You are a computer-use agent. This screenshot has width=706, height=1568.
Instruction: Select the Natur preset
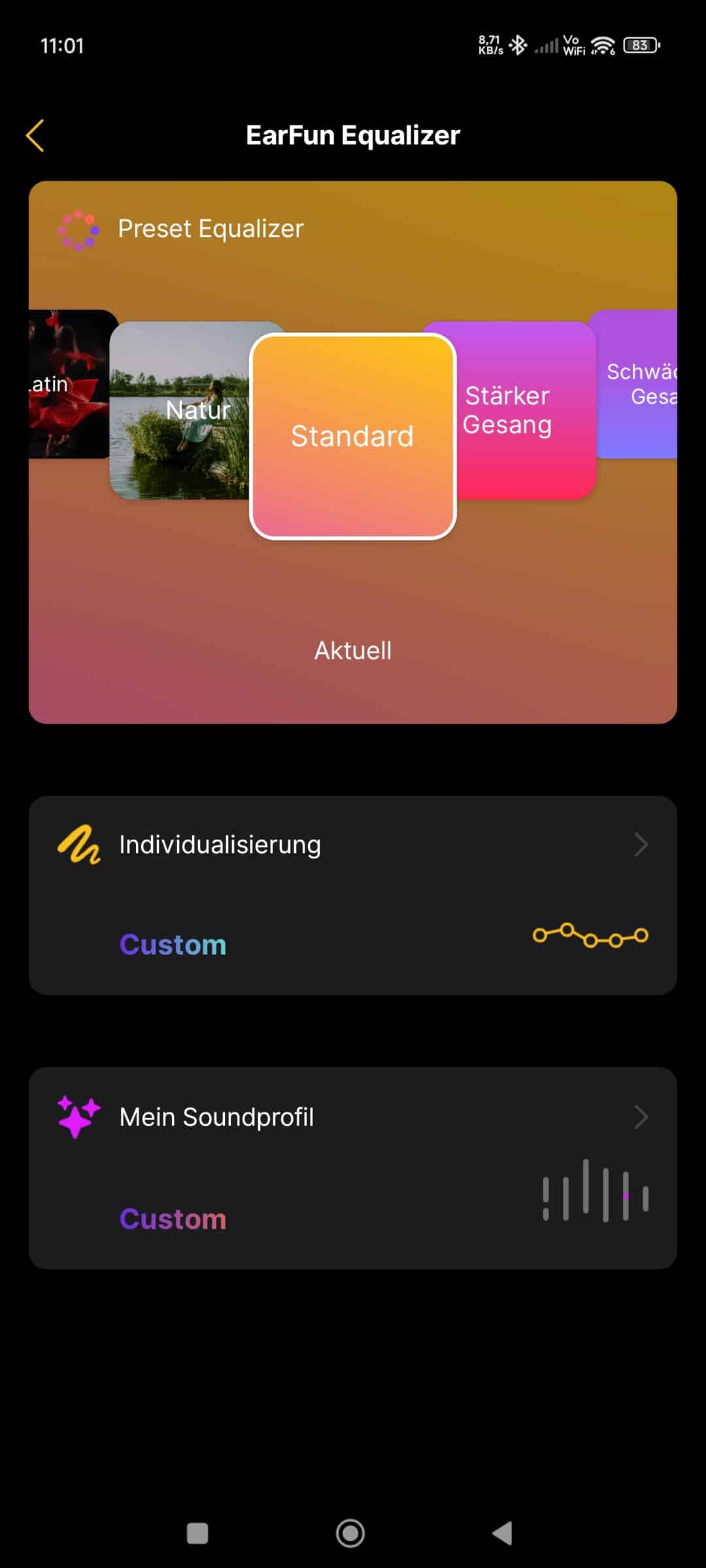click(180, 410)
